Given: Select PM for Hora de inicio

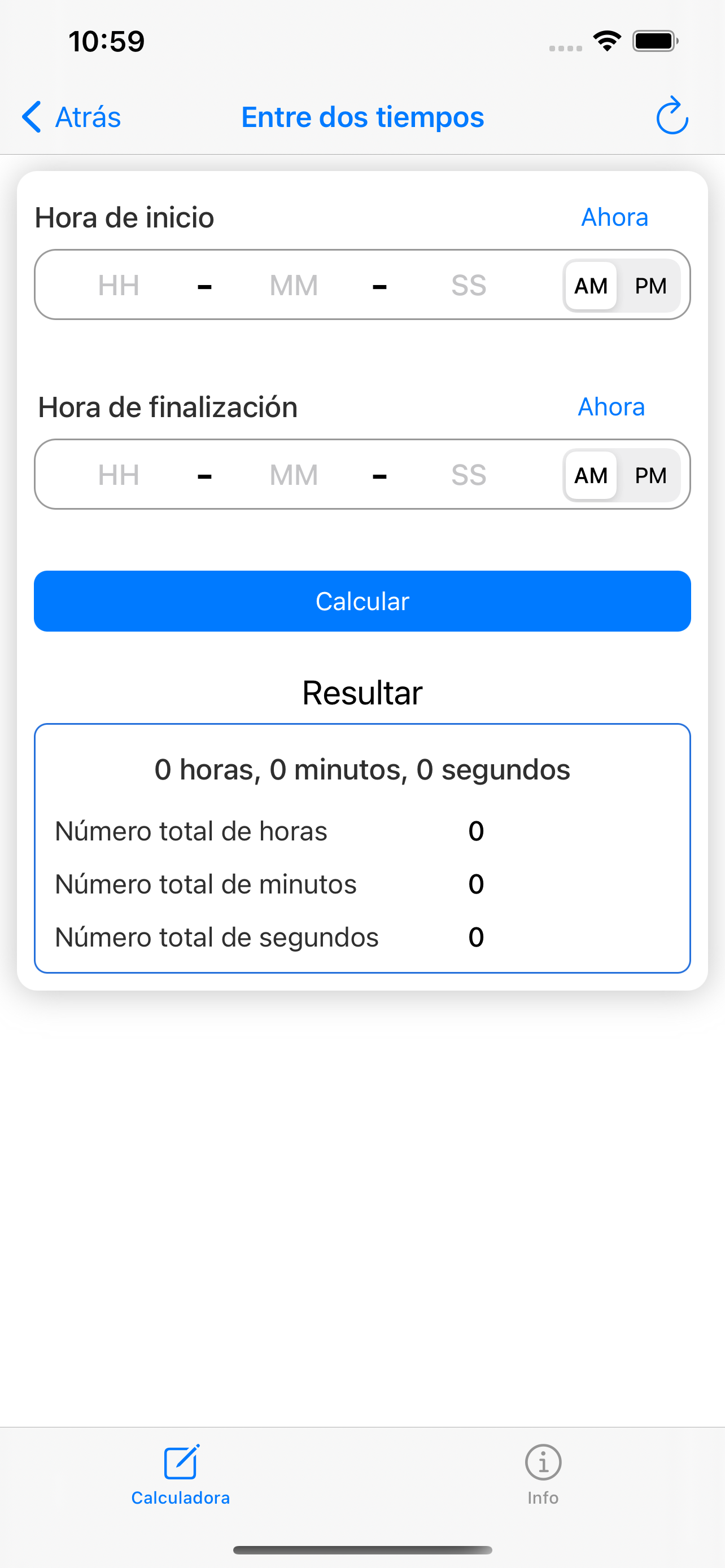Looking at the screenshot, I should (x=649, y=285).
